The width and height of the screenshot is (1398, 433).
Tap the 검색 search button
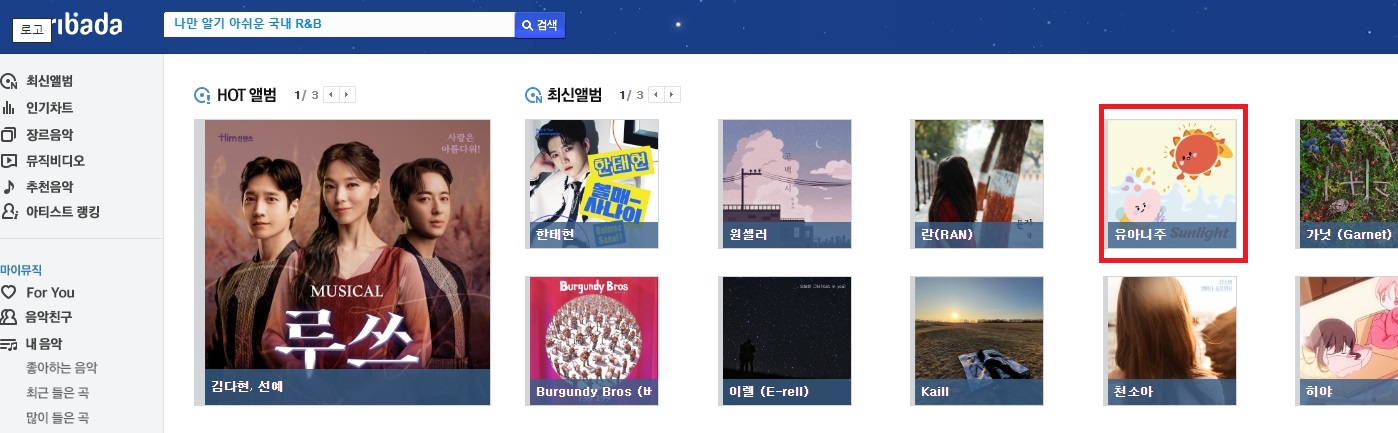(540, 25)
